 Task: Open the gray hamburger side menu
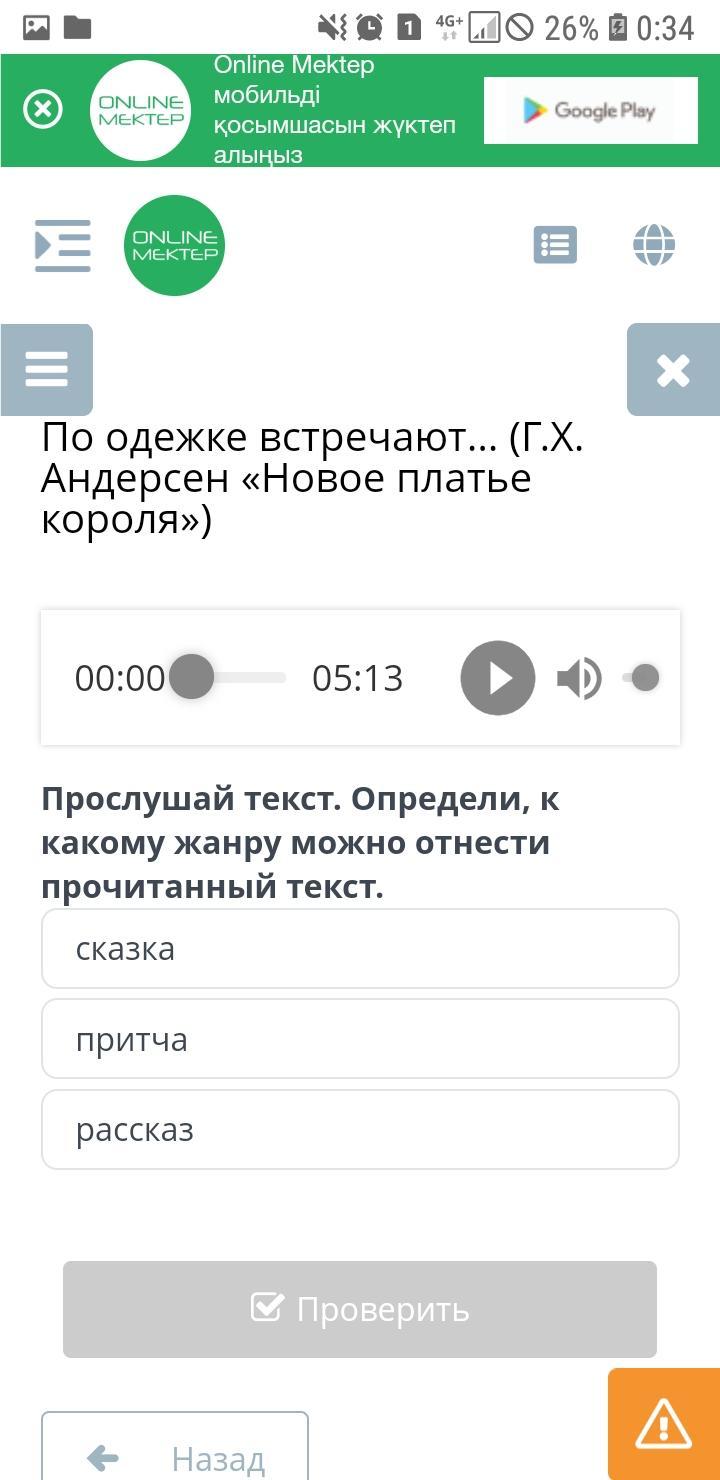tap(46, 370)
